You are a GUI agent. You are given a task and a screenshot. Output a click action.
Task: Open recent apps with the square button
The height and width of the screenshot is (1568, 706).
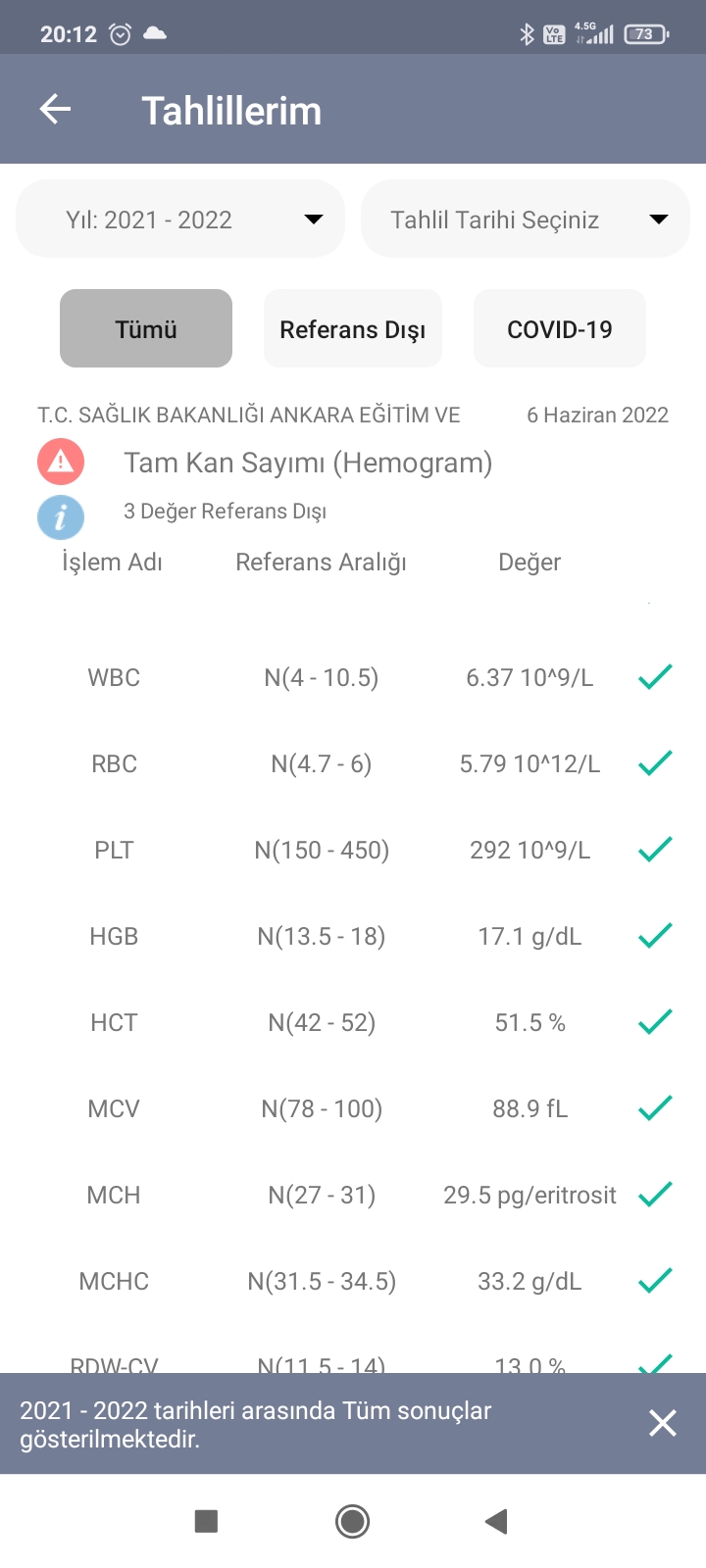(x=206, y=1521)
